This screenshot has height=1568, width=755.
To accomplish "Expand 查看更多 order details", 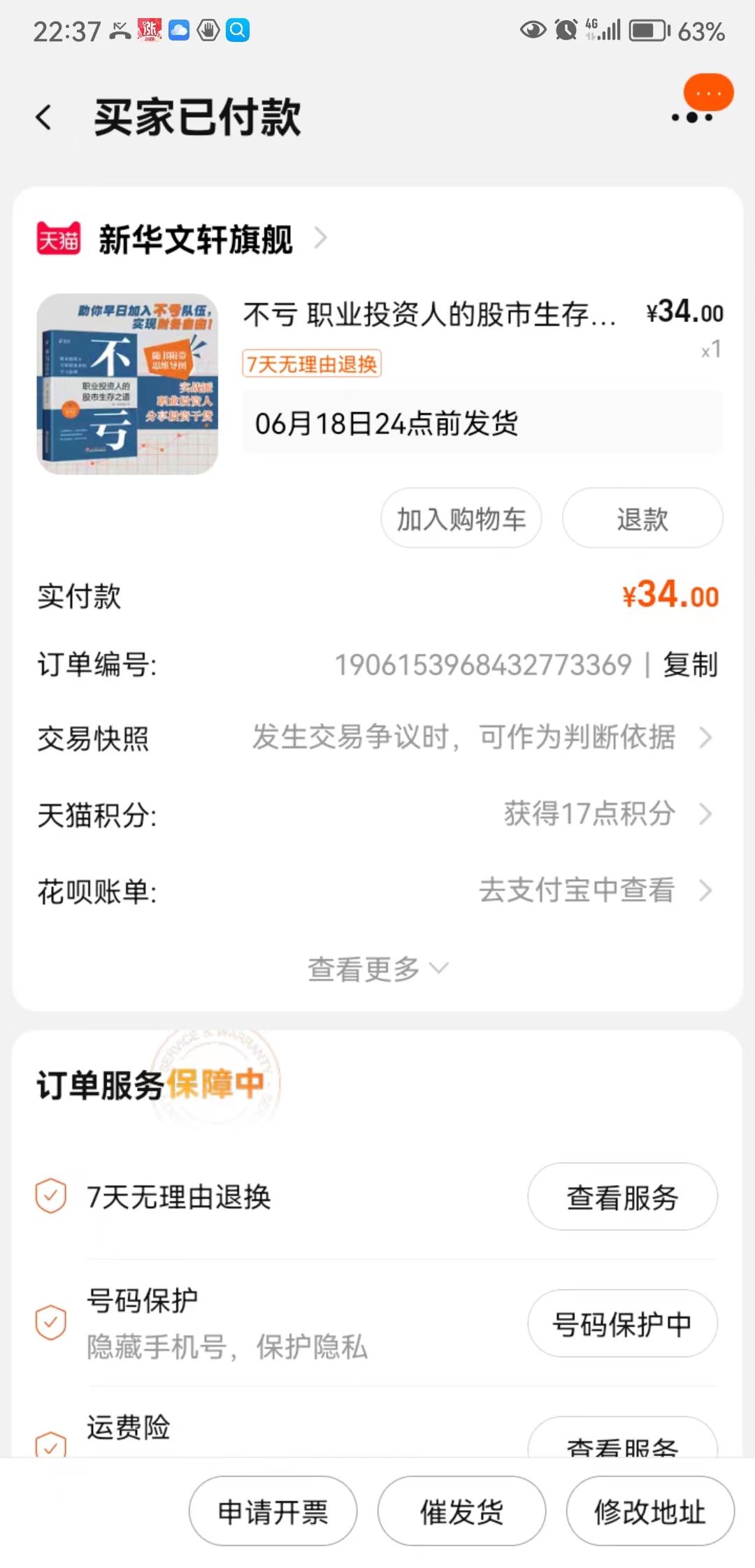I will pyautogui.click(x=377, y=969).
